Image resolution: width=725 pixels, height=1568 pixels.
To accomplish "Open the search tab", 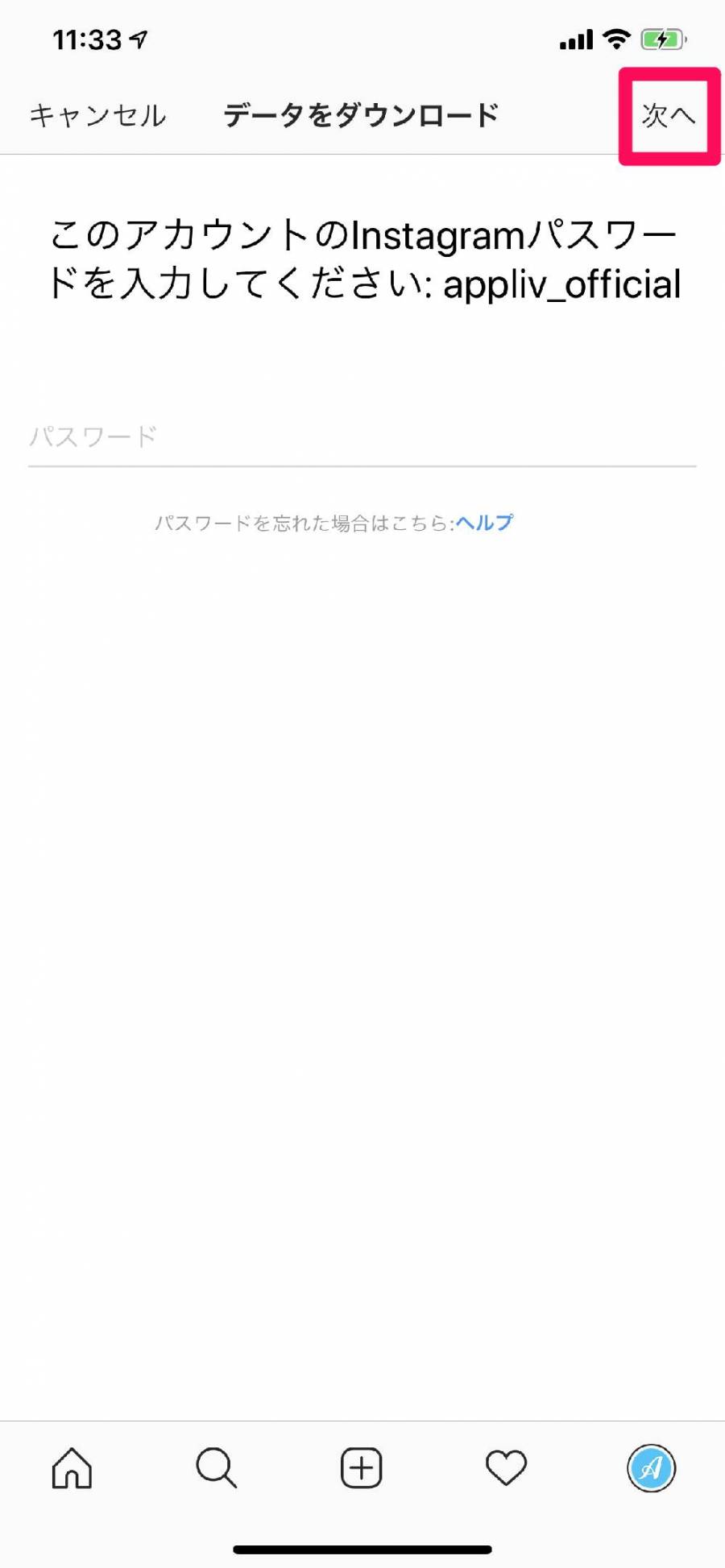I will click(217, 1467).
